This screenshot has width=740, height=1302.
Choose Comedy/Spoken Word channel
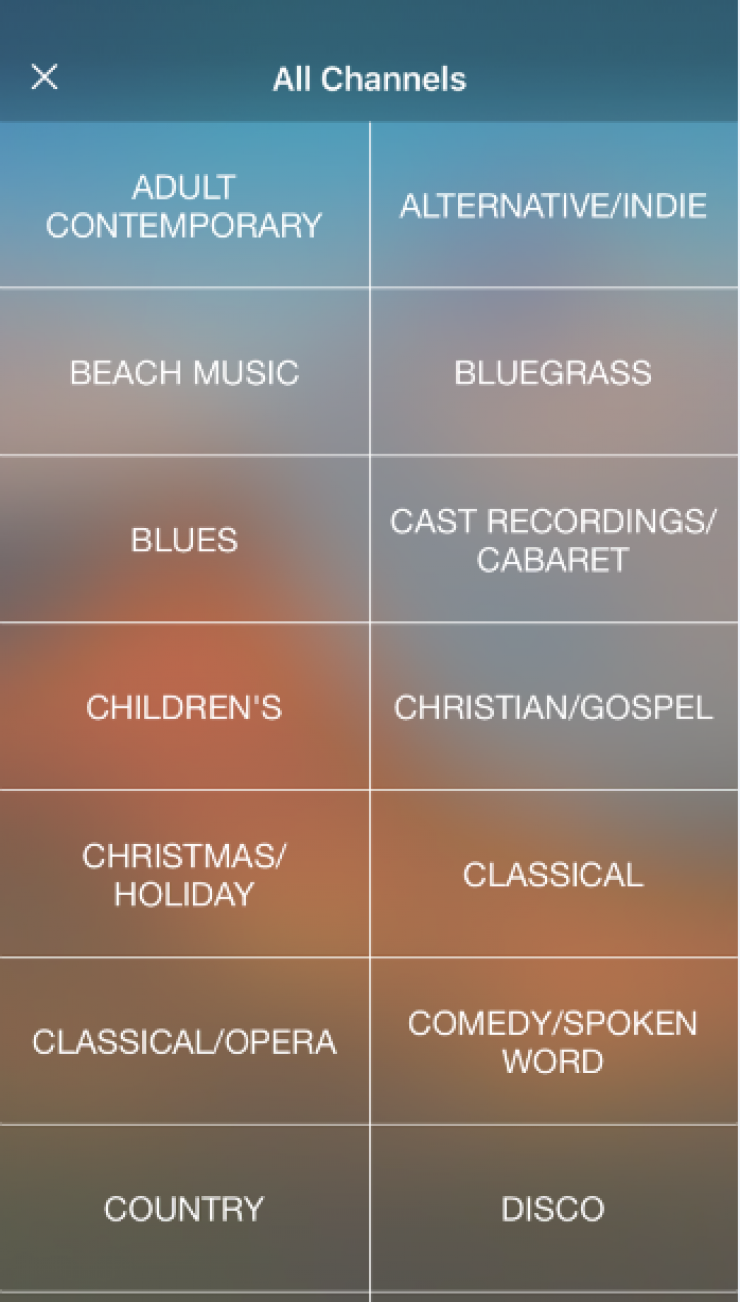(x=555, y=1041)
